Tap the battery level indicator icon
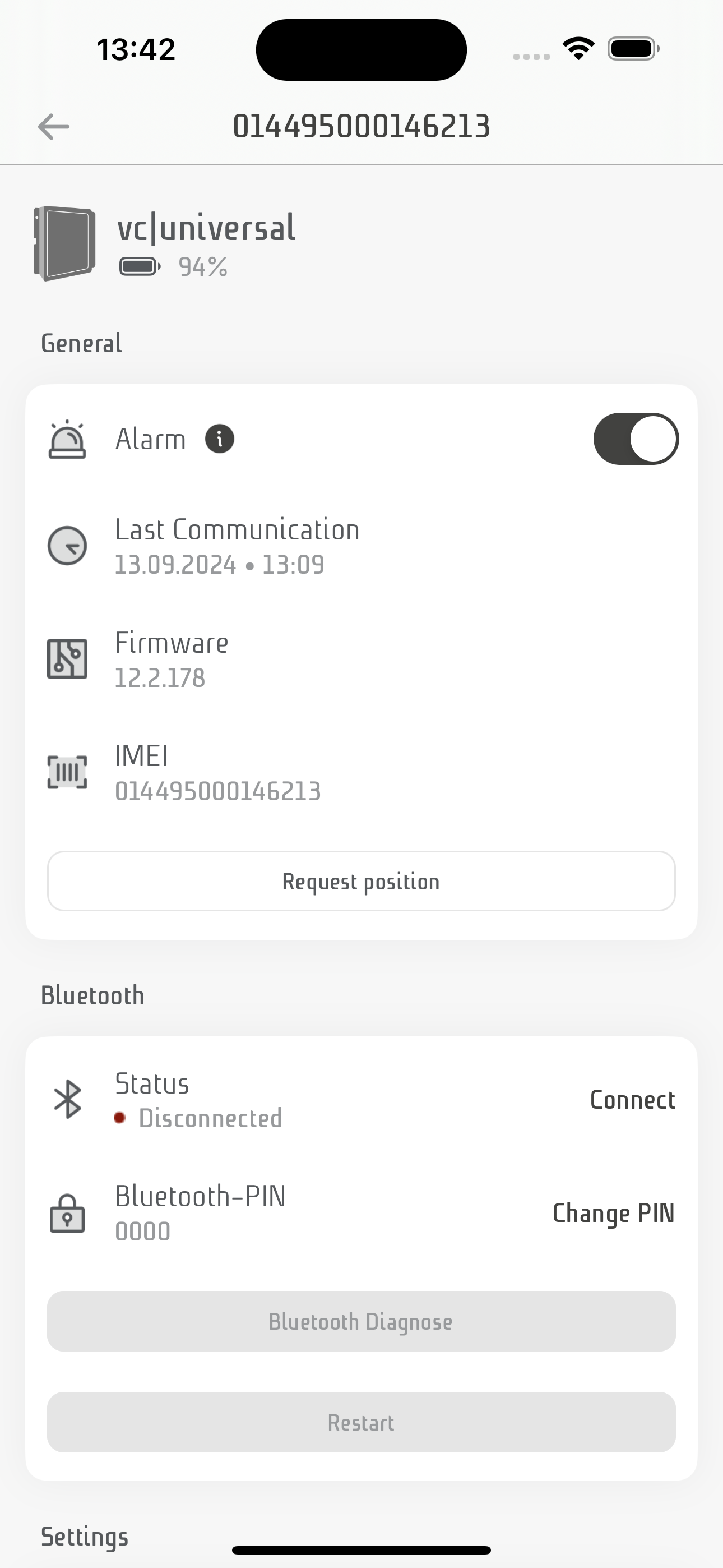 (x=140, y=266)
